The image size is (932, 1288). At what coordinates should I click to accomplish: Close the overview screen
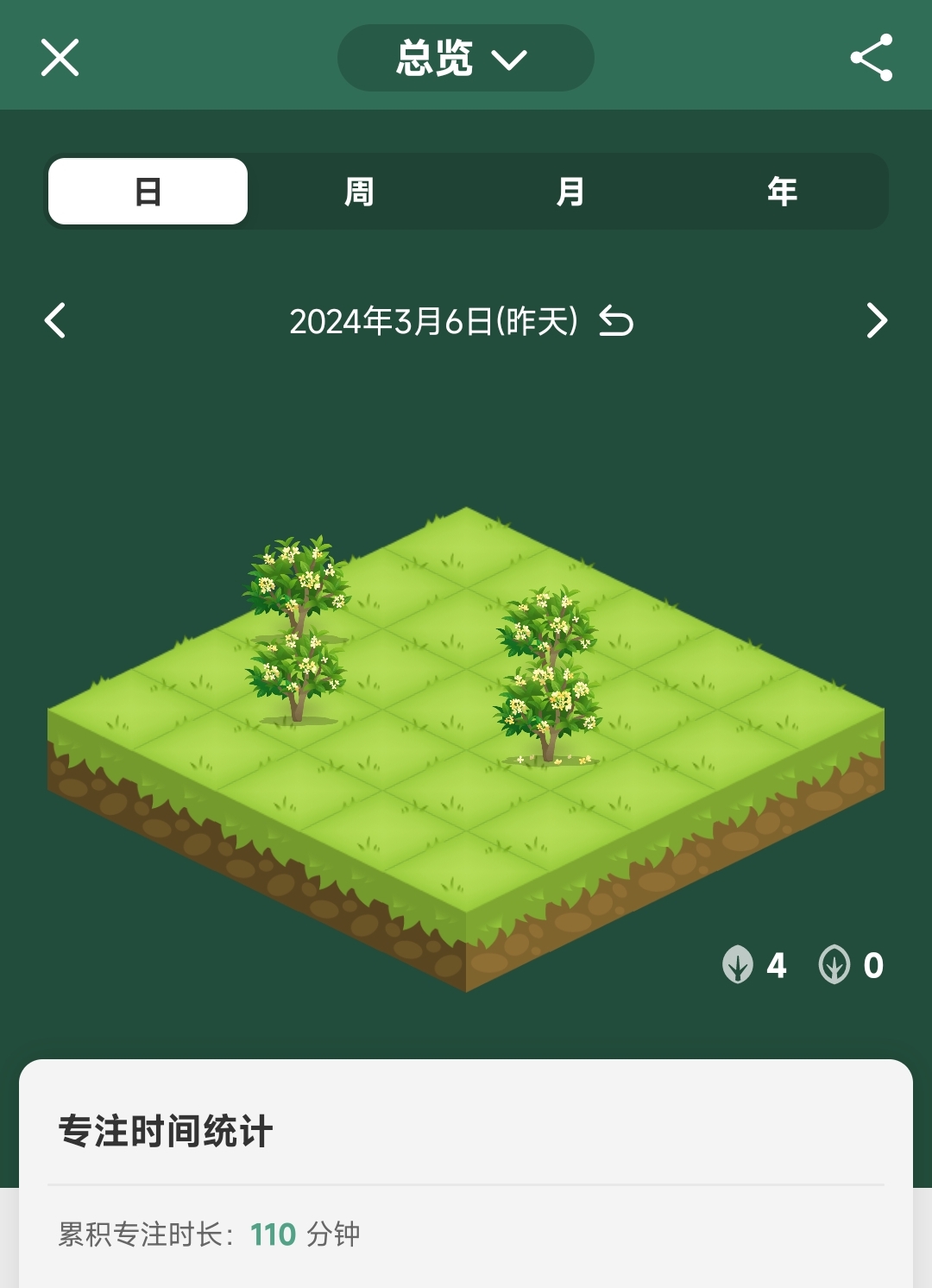point(60,58)
